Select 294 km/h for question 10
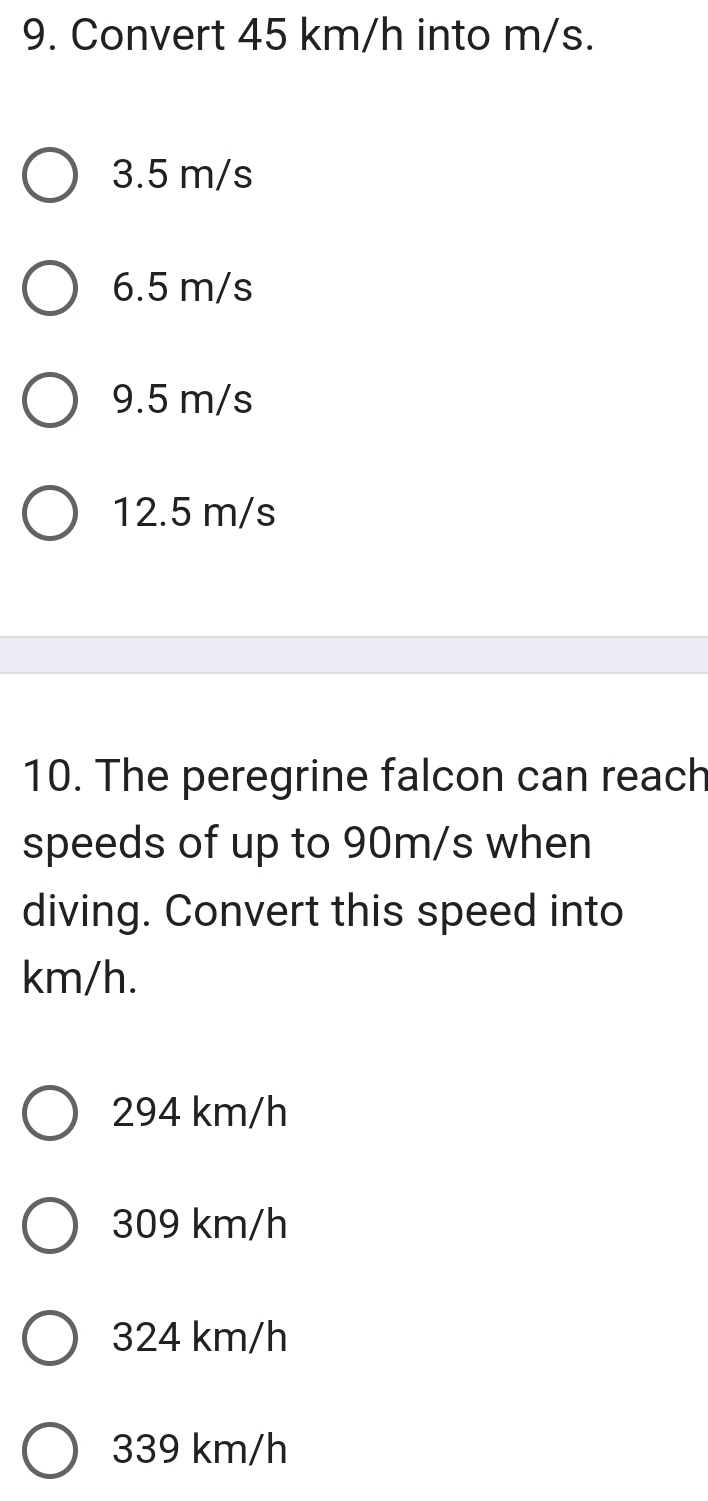The width and height of the screenshot is (708, 1501). pyautogui.click(x=49, y=1113)
